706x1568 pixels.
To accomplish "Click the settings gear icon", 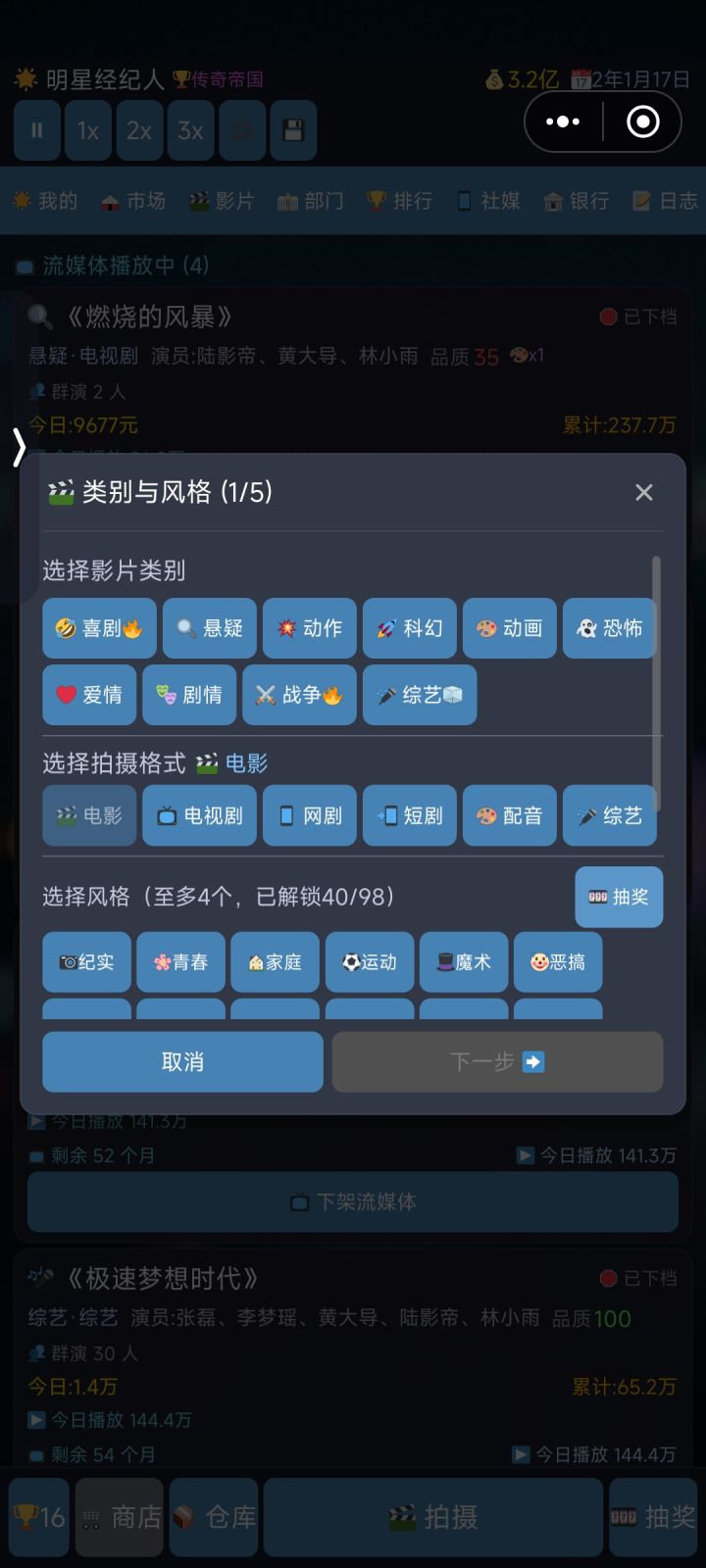I will point(241,130).
